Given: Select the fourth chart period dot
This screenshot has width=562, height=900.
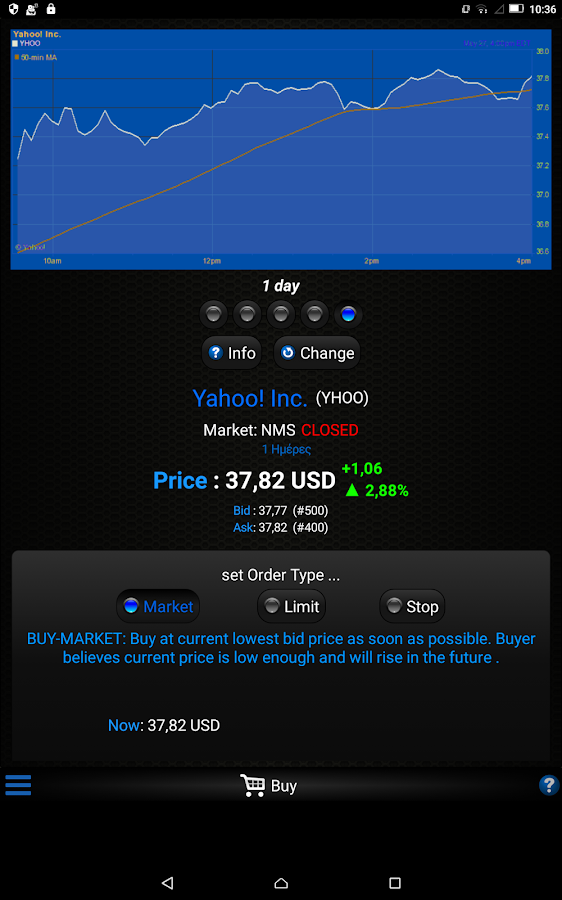Looking at the screenshot, I should [x=315, y=314].
